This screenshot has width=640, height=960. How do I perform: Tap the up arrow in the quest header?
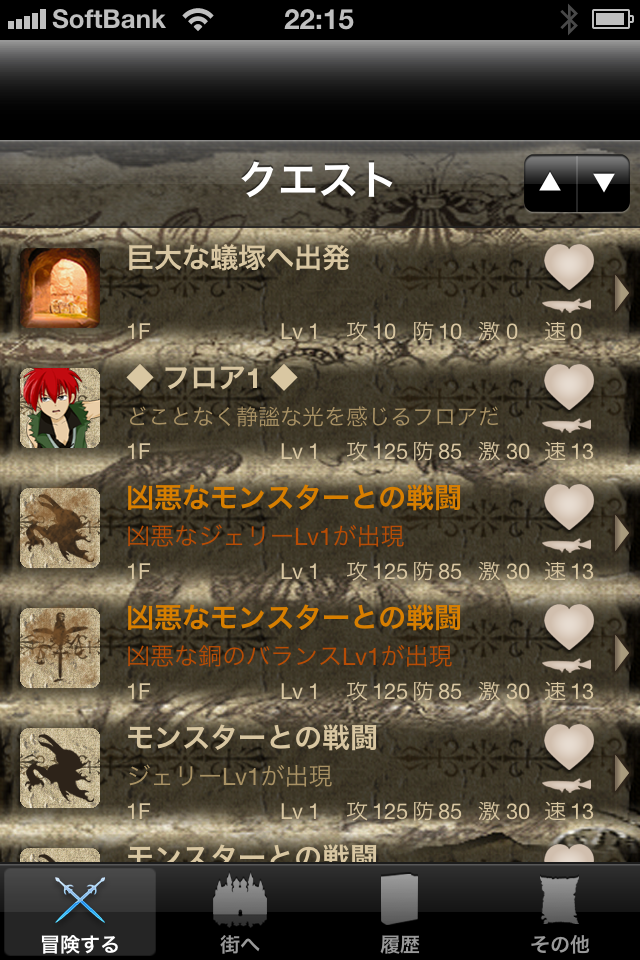(550, 183)
